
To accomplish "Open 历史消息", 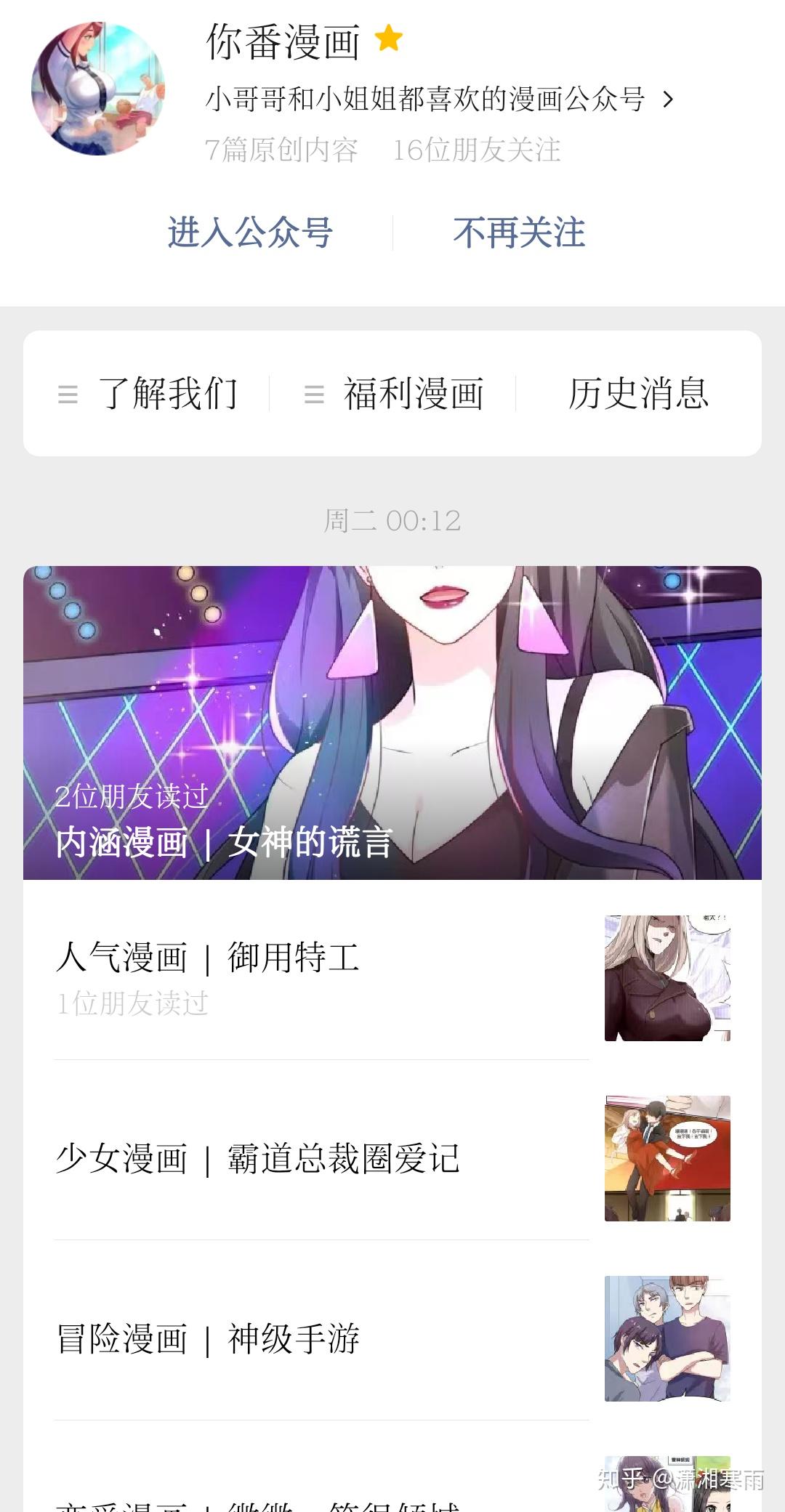I will tap(638, 394).
